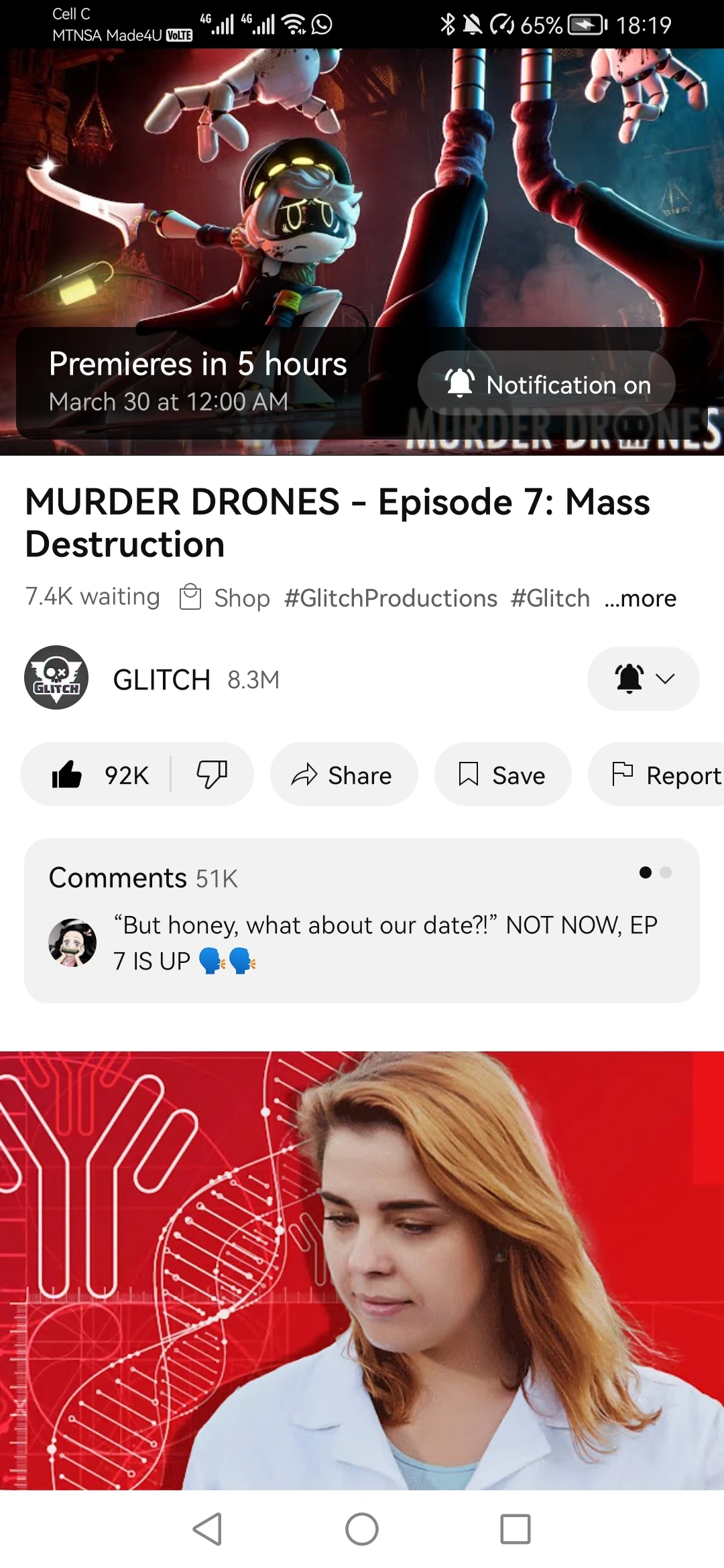This screenshot has width=724, height=1568.
Task: Expand description with ...more
Action: coord(640,598)
